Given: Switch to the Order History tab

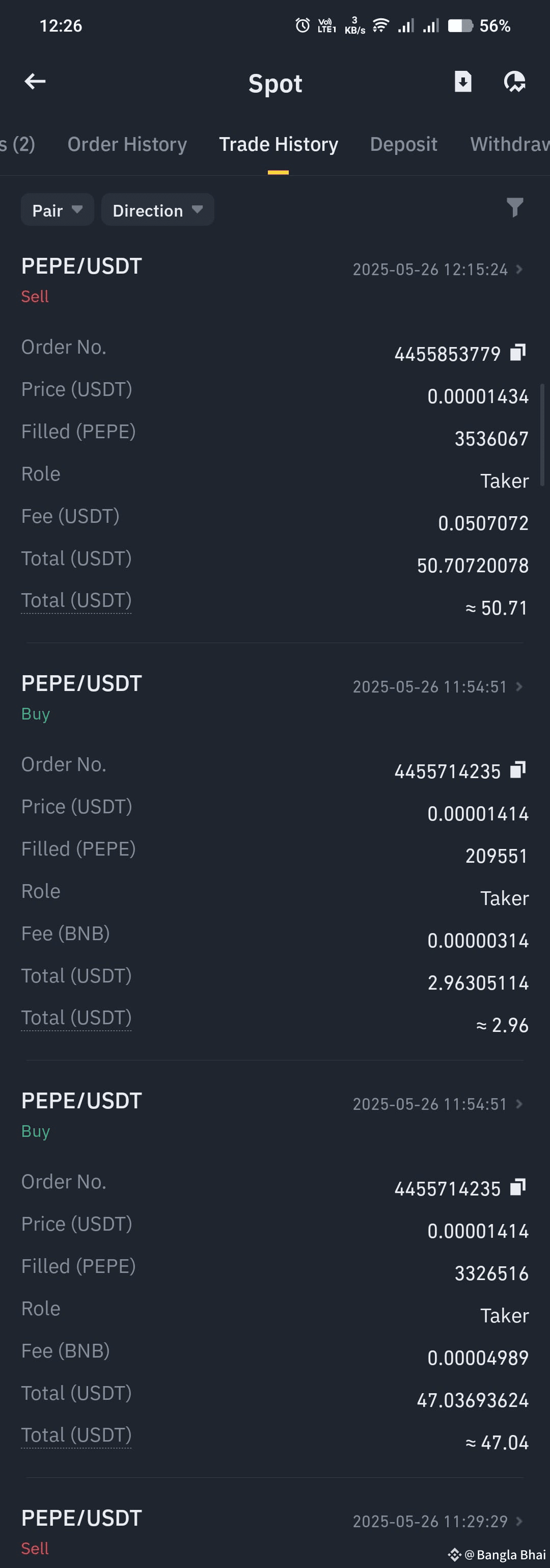Looking at the screenshot, I should pyautogui.click(x=126, y=144).
